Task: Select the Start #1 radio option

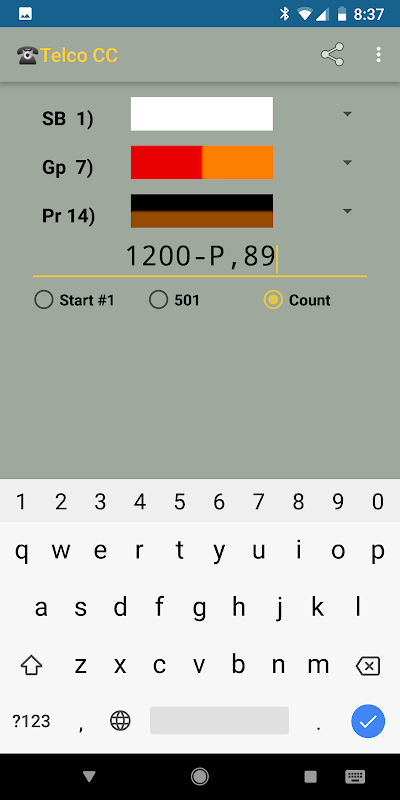Action: (74, 300)
